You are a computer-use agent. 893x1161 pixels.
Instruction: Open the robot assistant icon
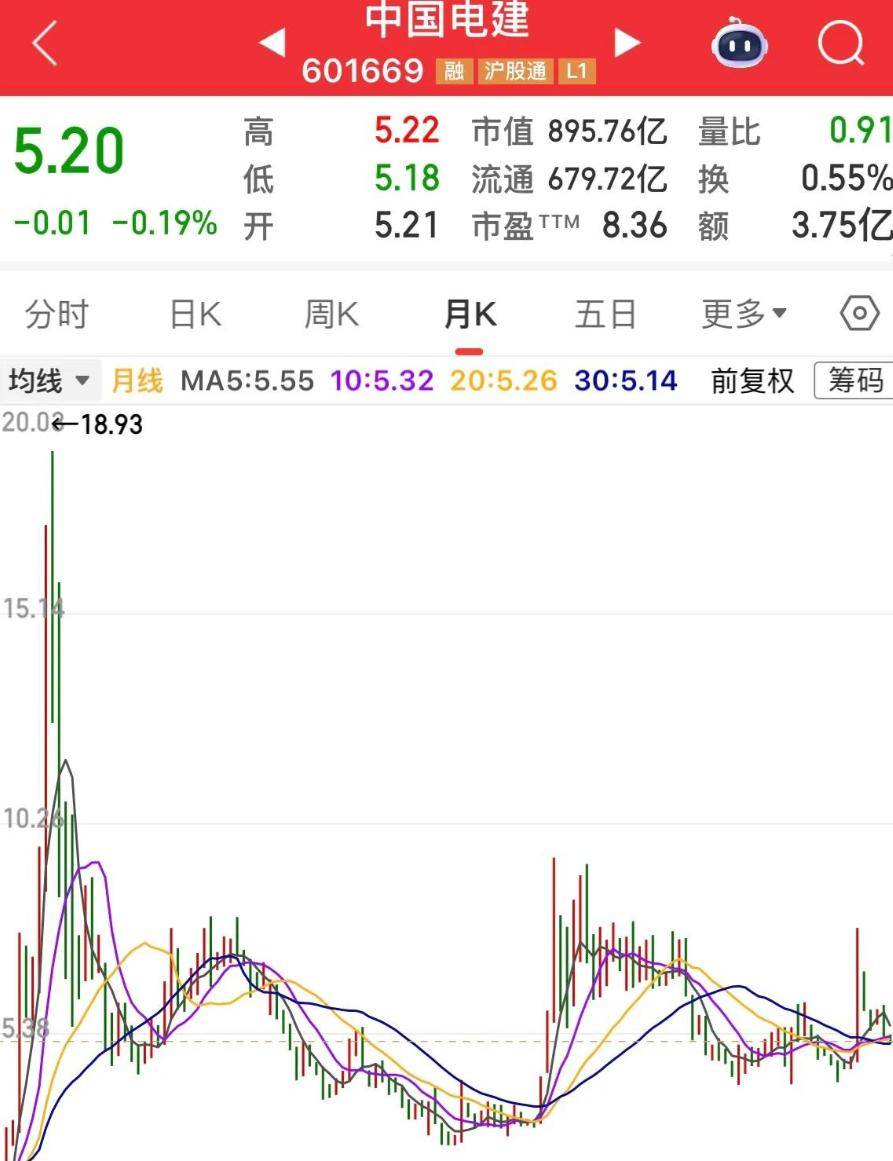click(740, 44)
